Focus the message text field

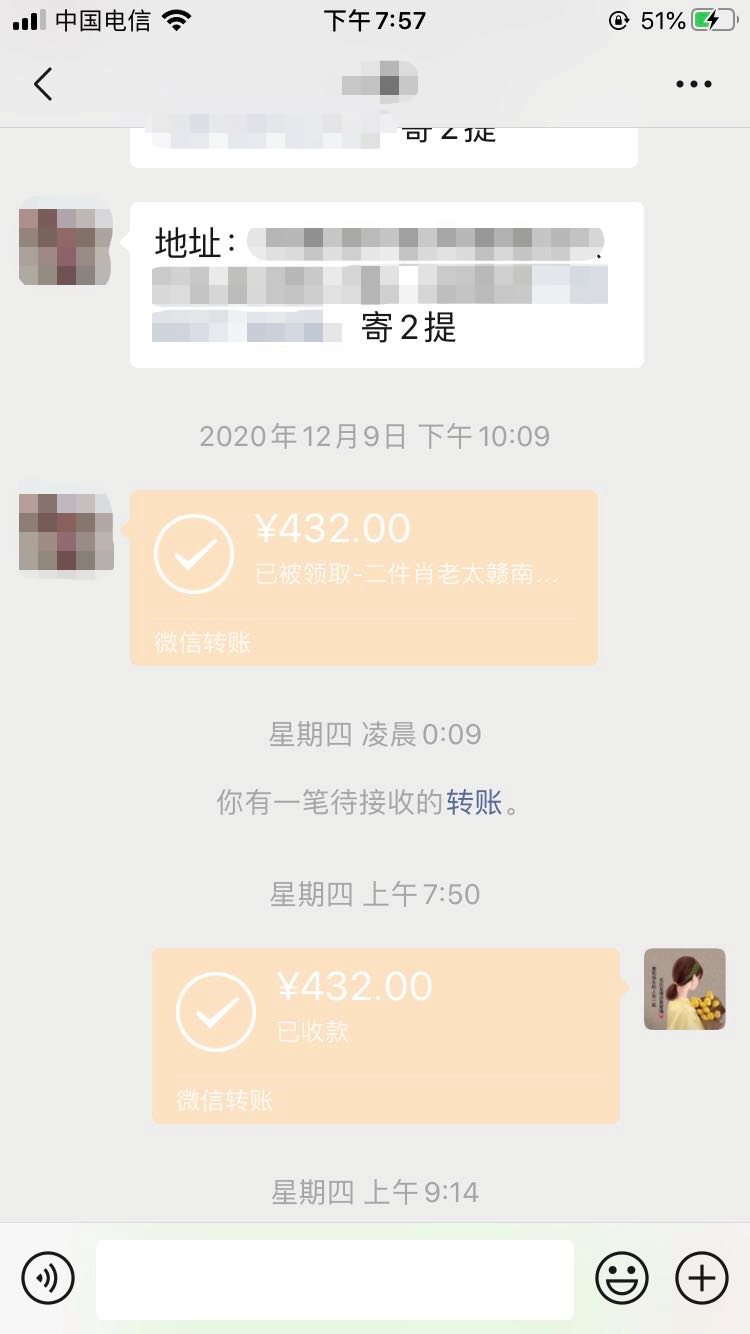coord(335,1279)
